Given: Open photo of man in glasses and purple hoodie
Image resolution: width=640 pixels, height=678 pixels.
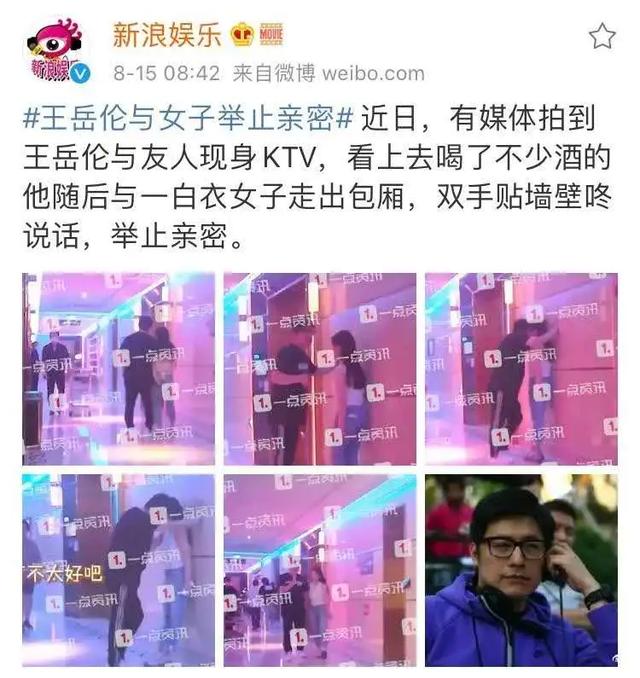Looking at the screenshot, I should coord(520,570).
